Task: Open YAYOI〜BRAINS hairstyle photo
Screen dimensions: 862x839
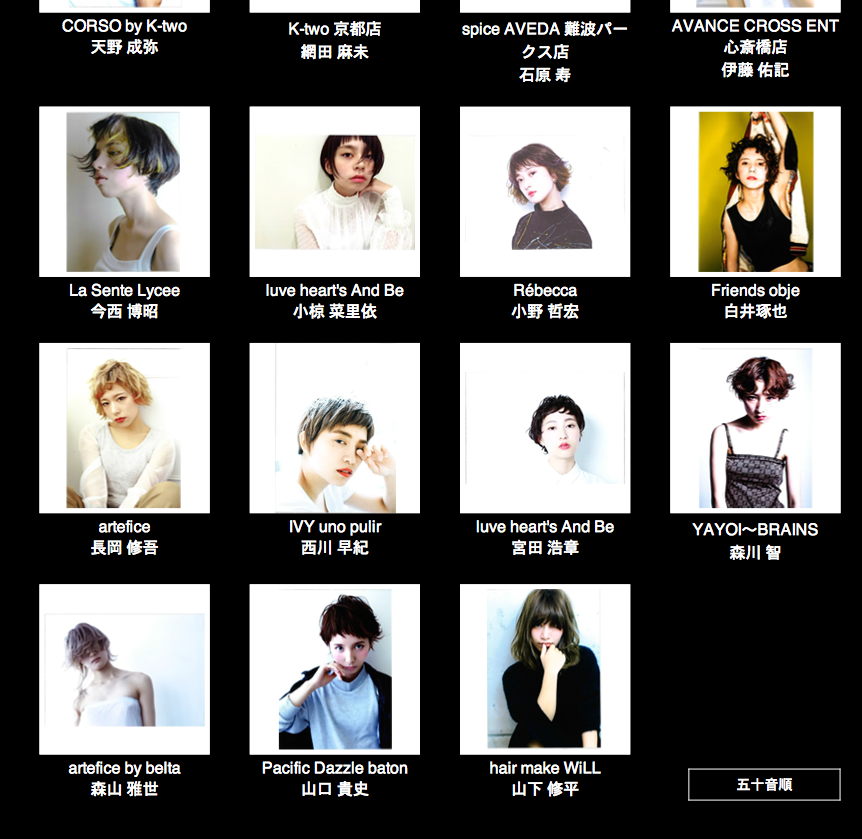Action: pyautogui.click(x=755, y=427)
